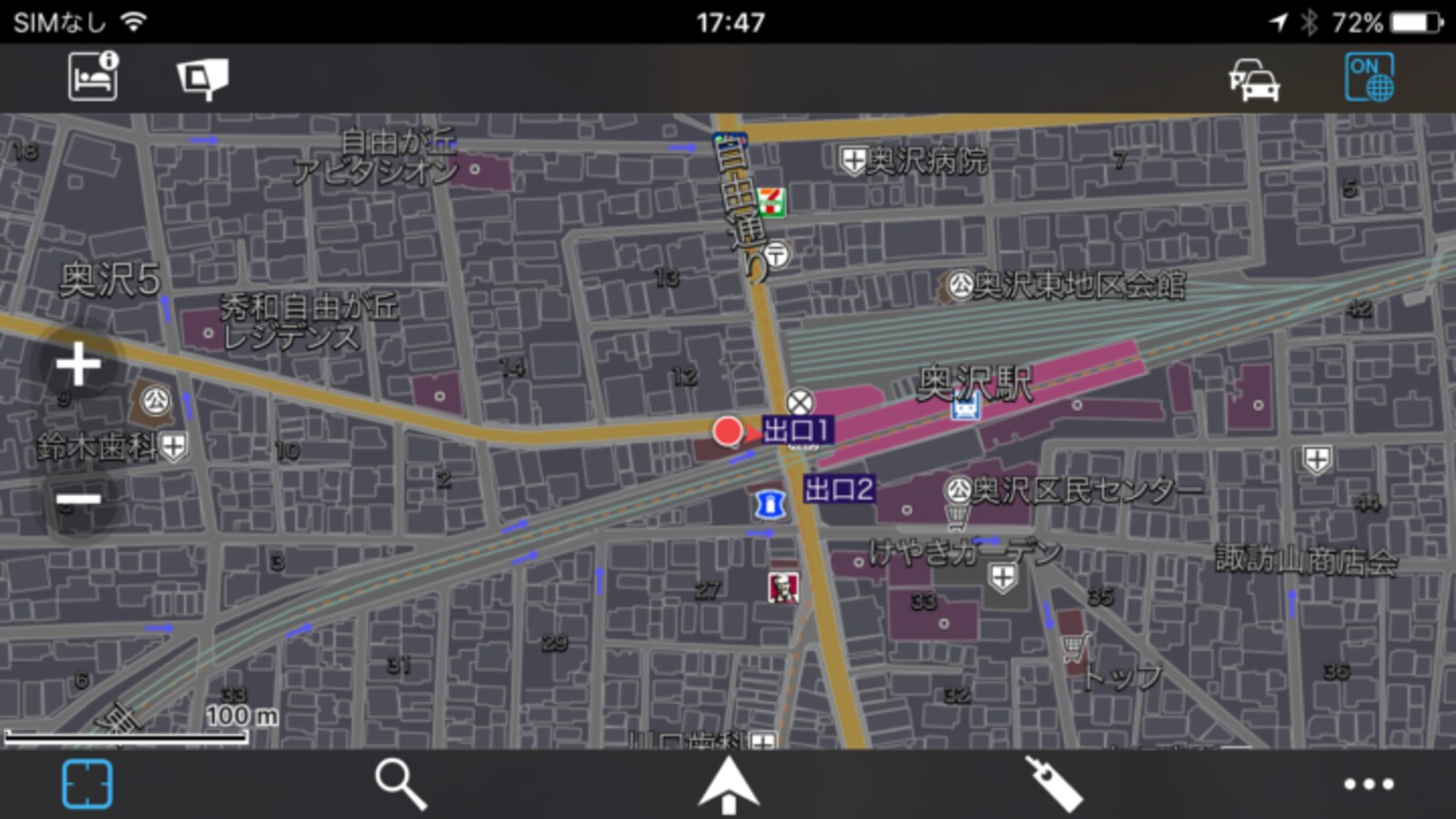Zoom in with the plus button
Image resolution: width=1456 pixels, height=819 pixels.
(x=78, y=364)
